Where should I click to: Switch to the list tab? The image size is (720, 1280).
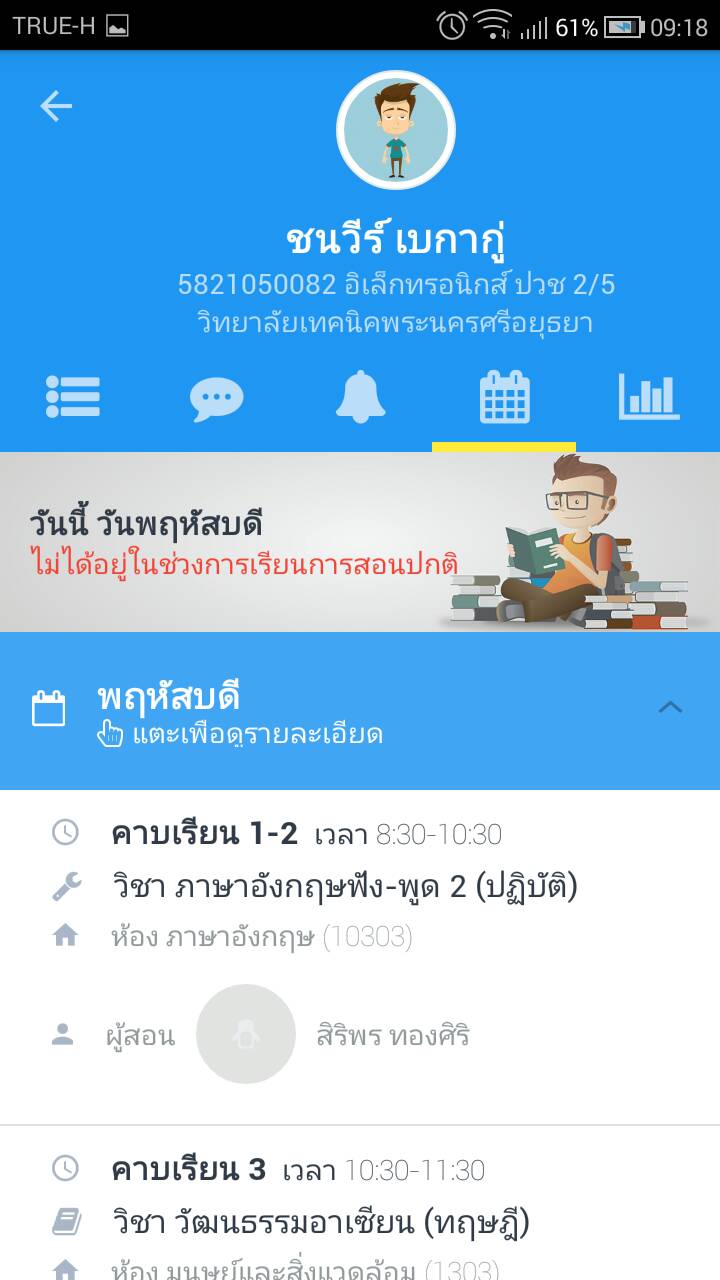73,397
